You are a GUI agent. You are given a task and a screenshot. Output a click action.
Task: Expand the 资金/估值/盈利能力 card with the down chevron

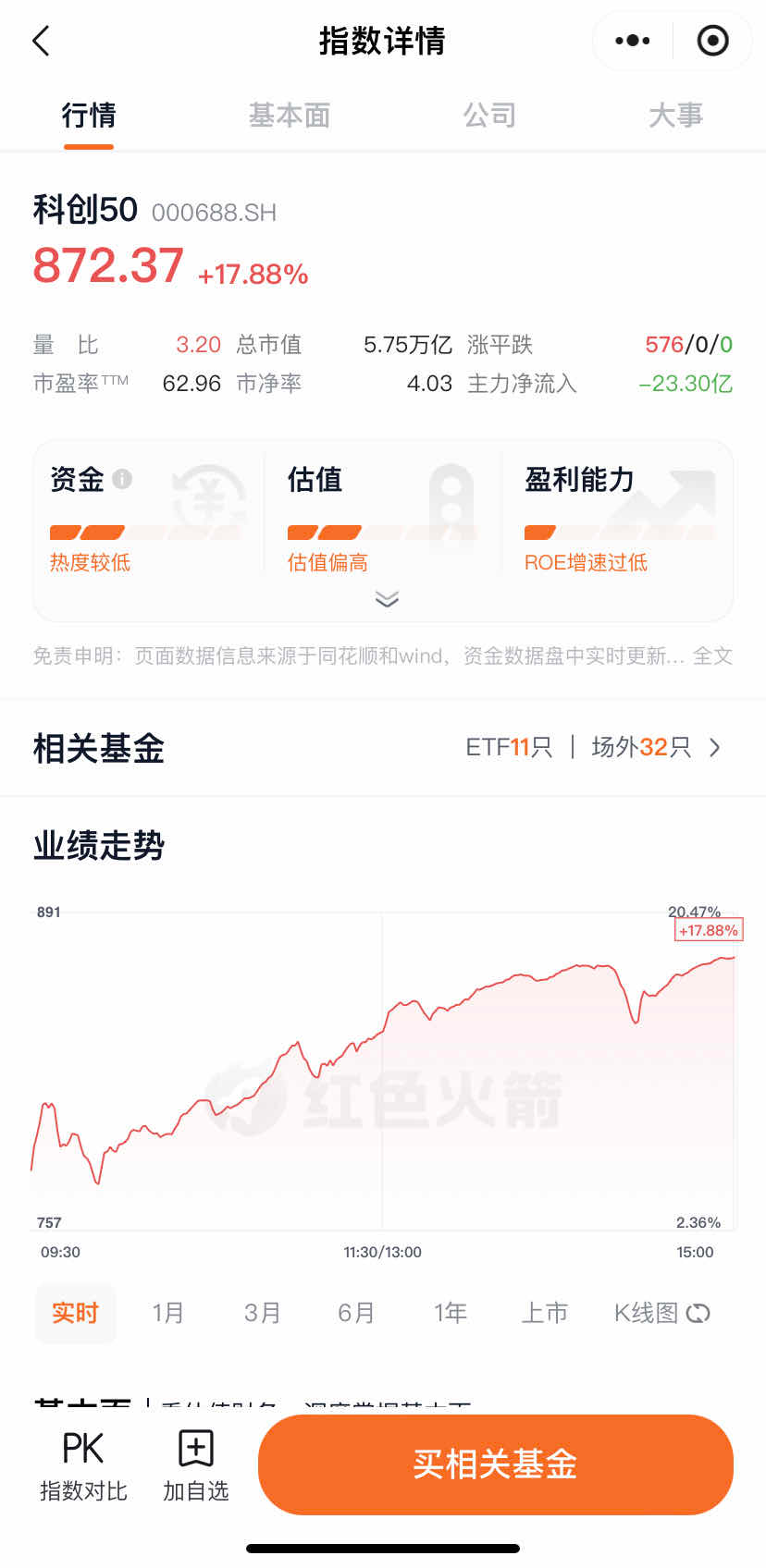click(387, 599)
